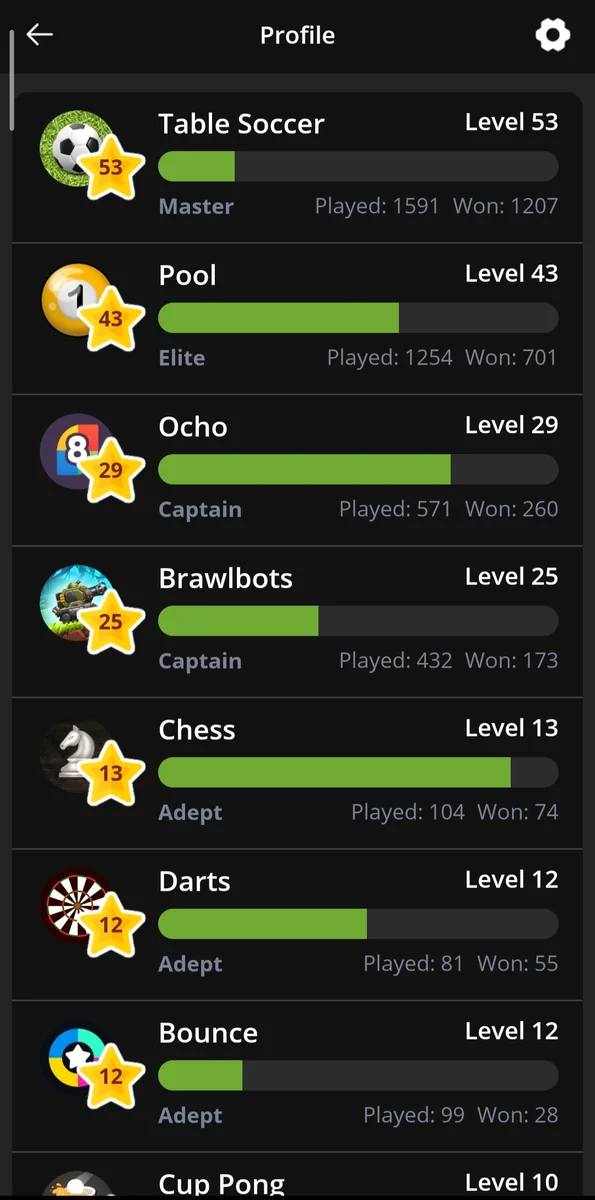Screen dimensions: 595x1200
Task: Open the Table Soccer stats row
Action: click(x=297, y=167)
